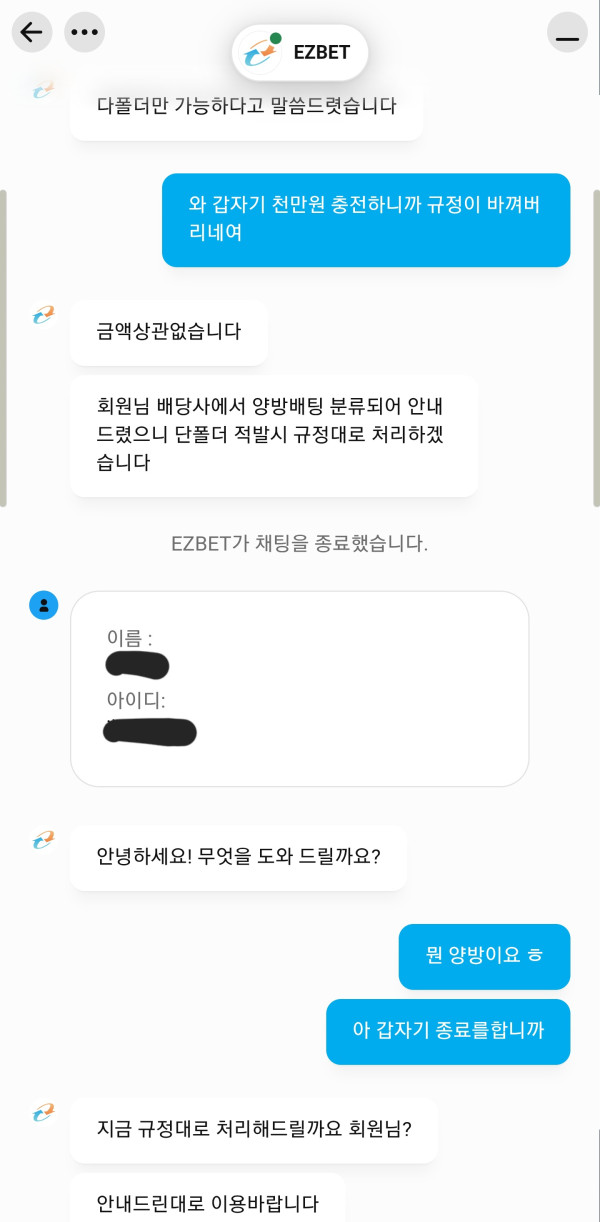Minimize the chat window
Image resolution: width=600 pixels, height=1222 pixels.
coord(567,32)
